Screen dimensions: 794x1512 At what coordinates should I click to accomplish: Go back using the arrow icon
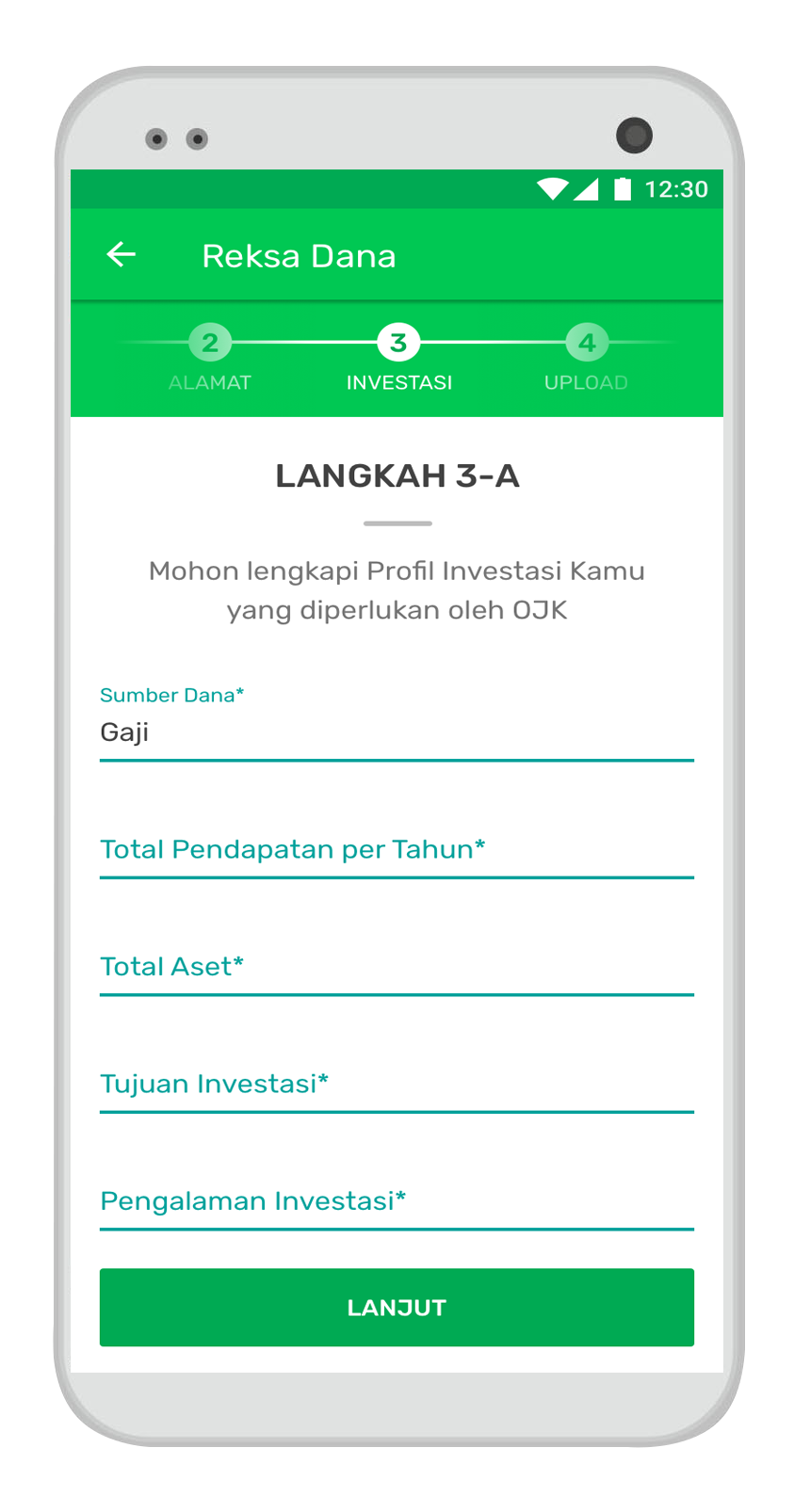pyautogui.click(x=122, y=254)
